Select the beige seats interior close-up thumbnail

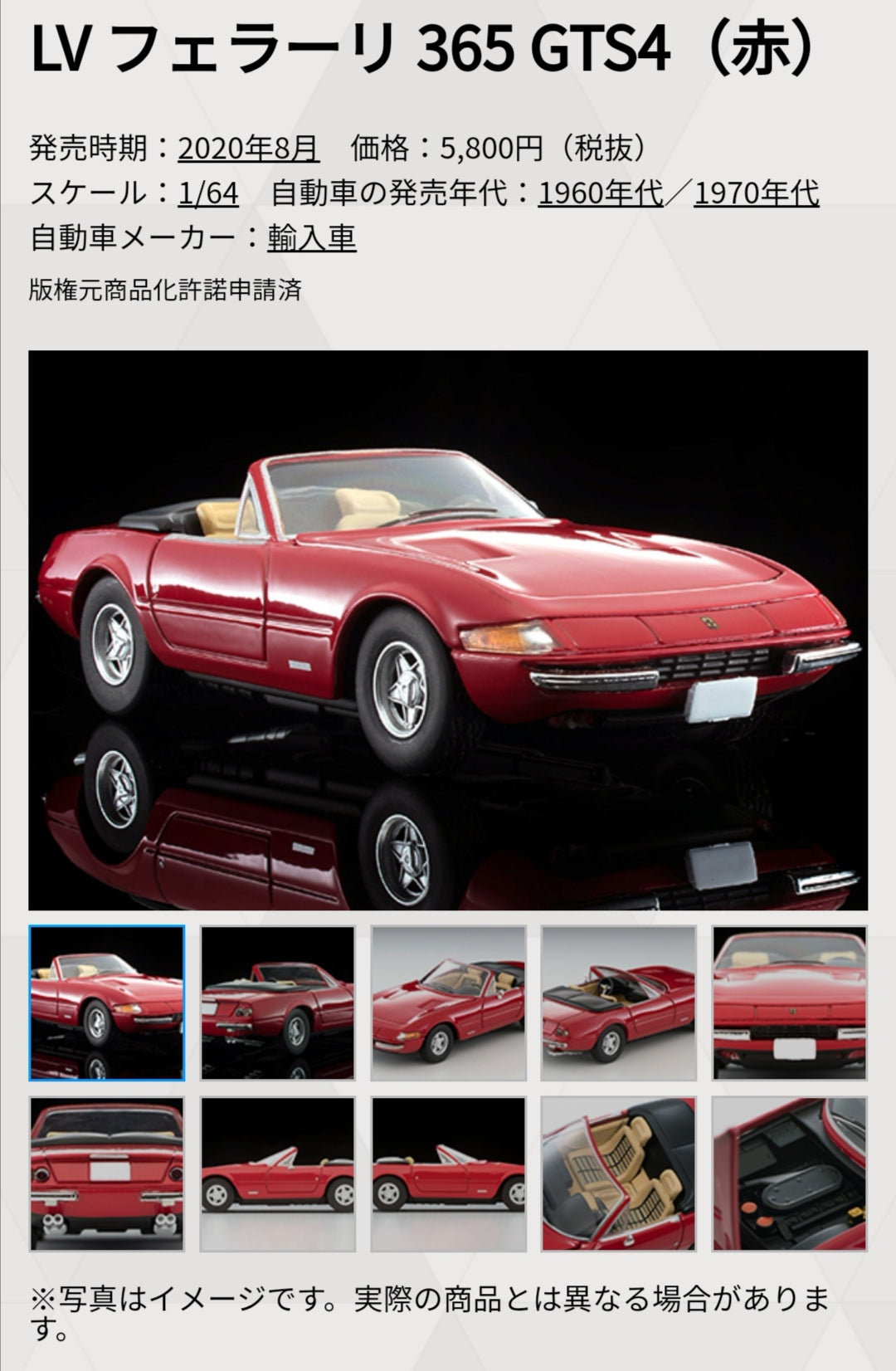(619, 1173)
